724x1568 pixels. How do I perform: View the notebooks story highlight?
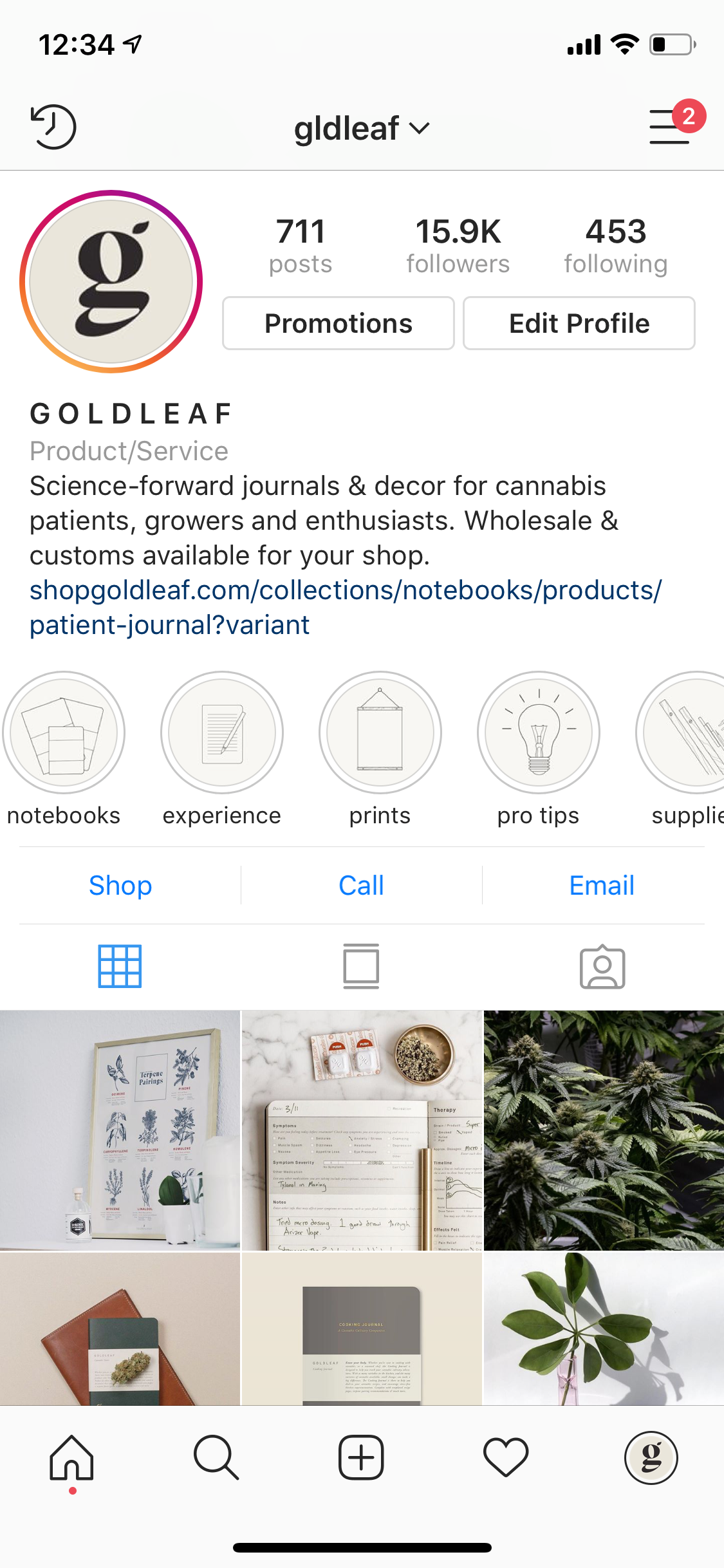pos(64,733)
